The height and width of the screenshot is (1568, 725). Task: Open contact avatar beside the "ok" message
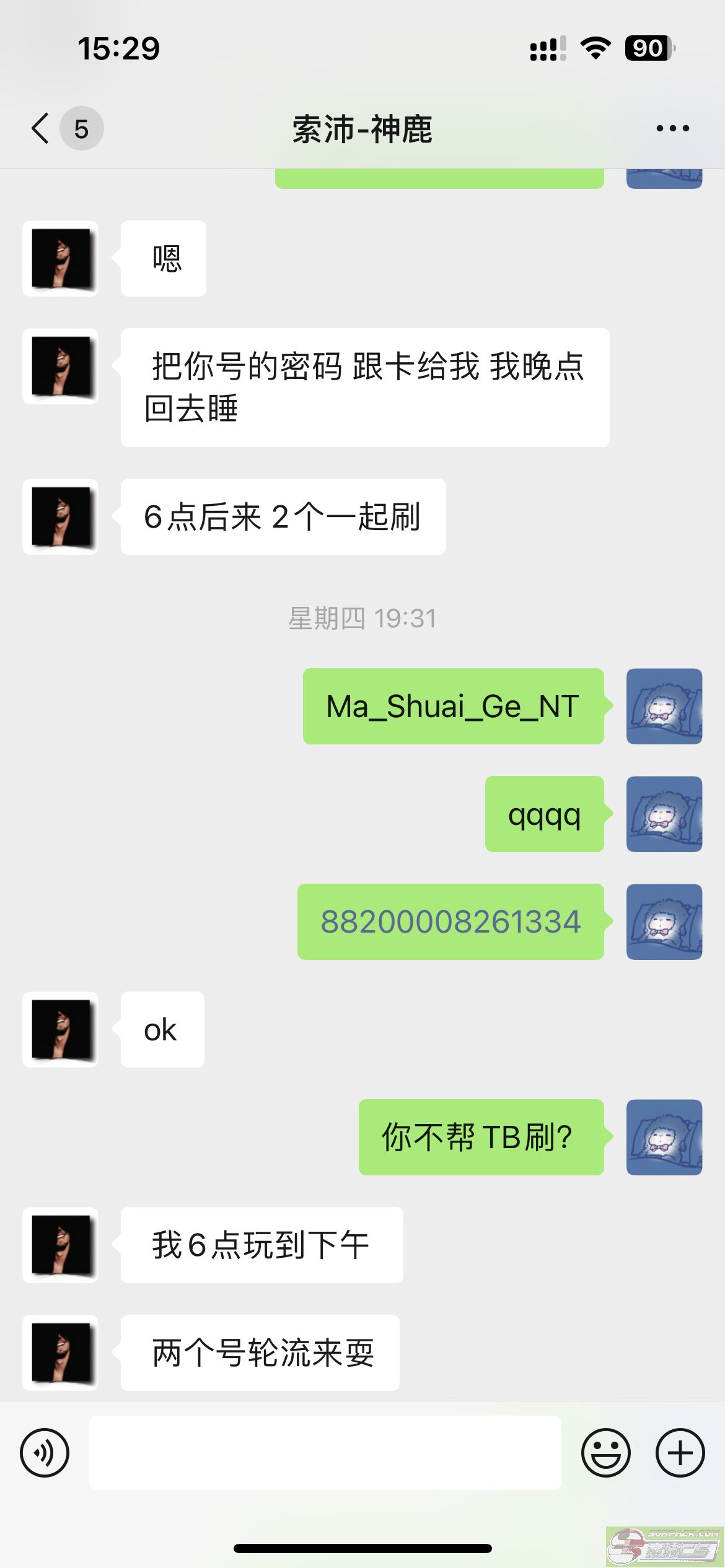[61, 1029]
